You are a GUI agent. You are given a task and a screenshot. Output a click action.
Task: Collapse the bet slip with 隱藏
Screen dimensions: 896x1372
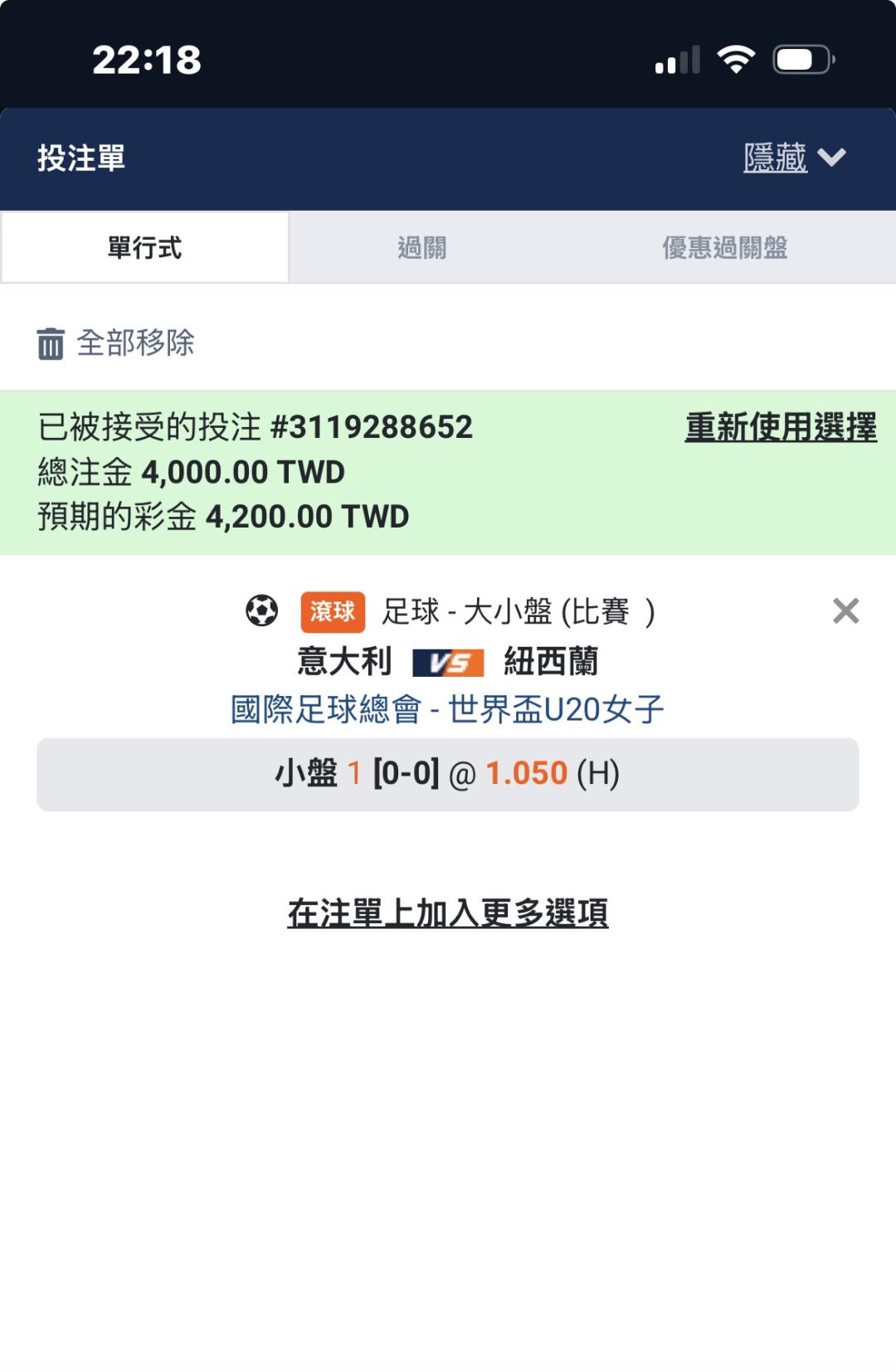(794, 158)
